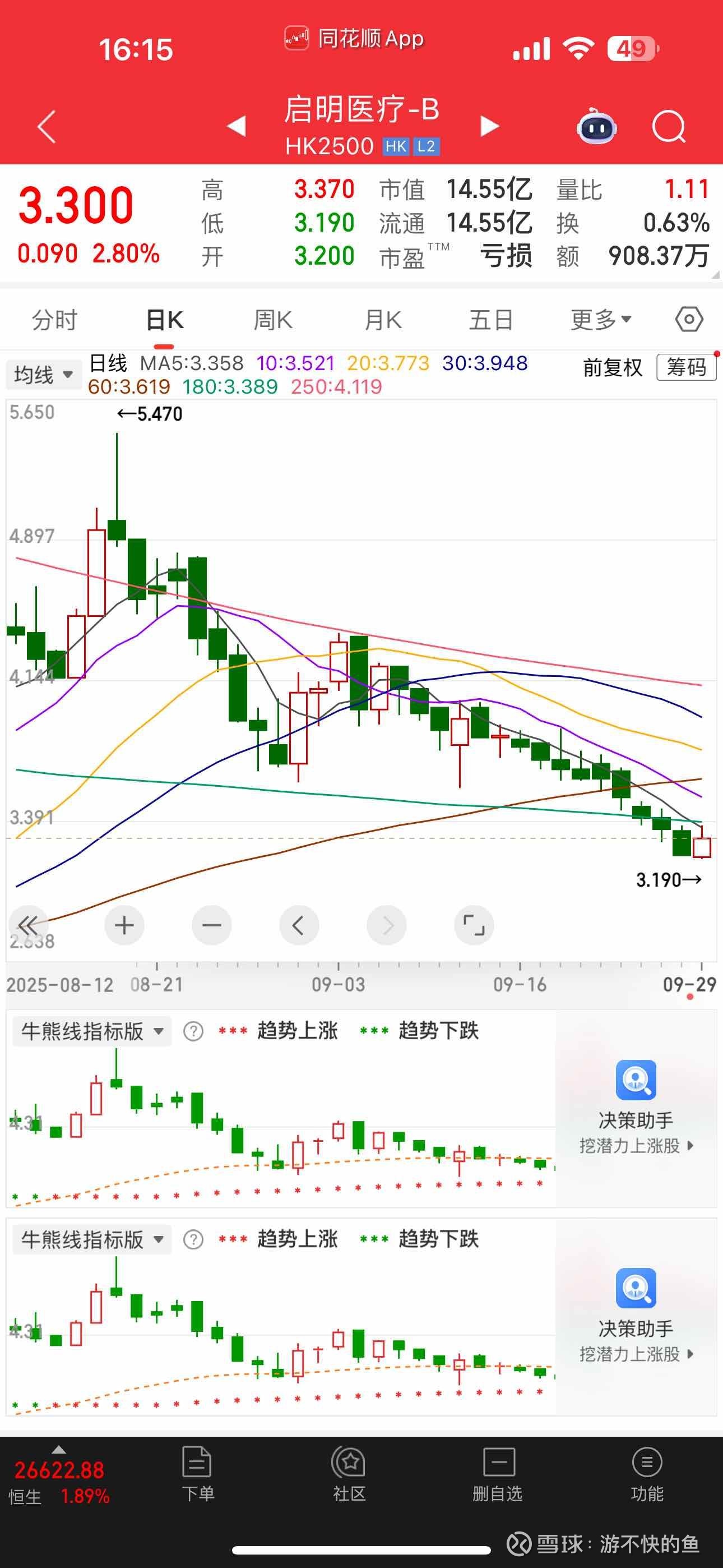Go back using the top-left arrow
Screen dimensions: 723x1568
(x=47, y=127)
